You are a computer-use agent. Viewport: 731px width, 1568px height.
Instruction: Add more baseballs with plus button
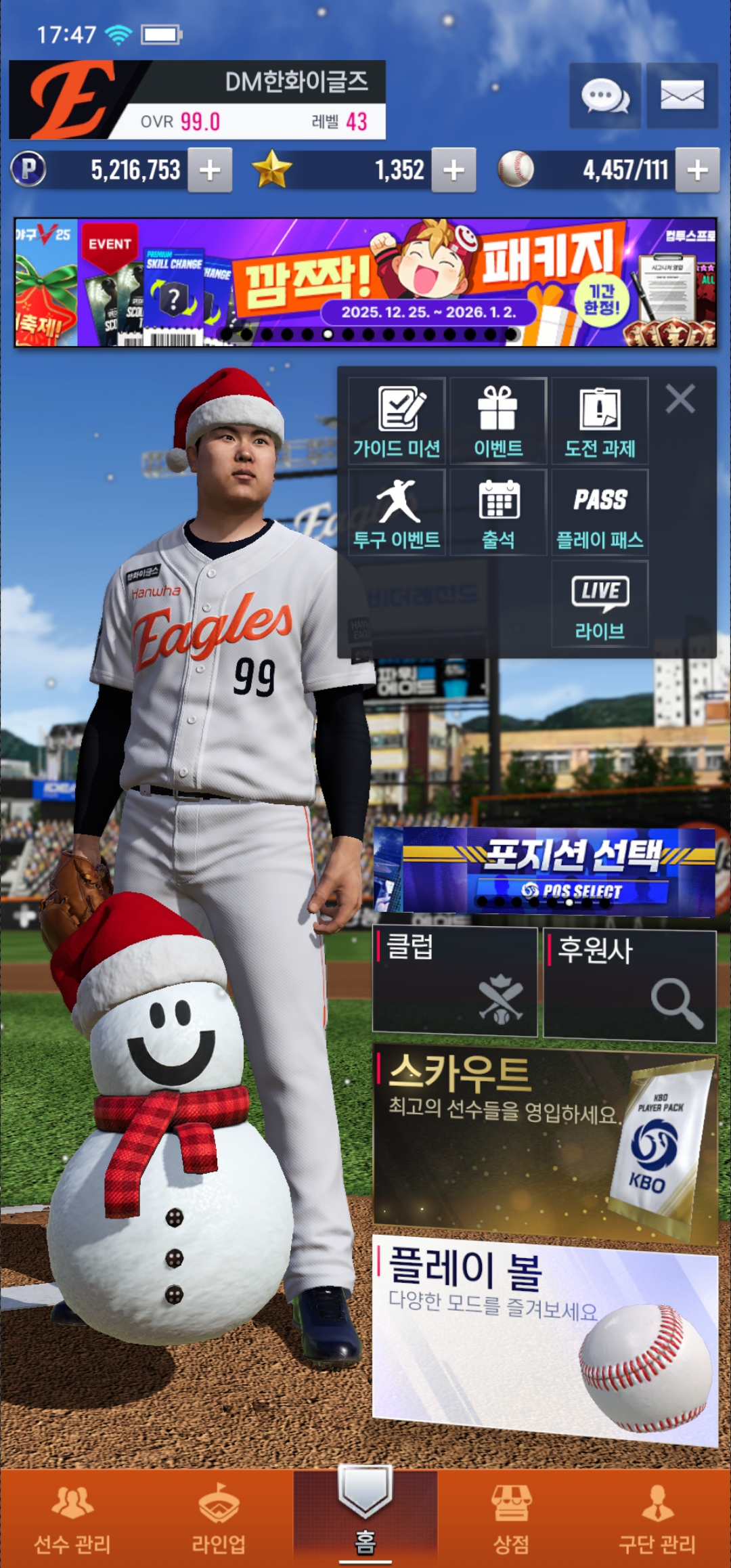tap(697, 170)
